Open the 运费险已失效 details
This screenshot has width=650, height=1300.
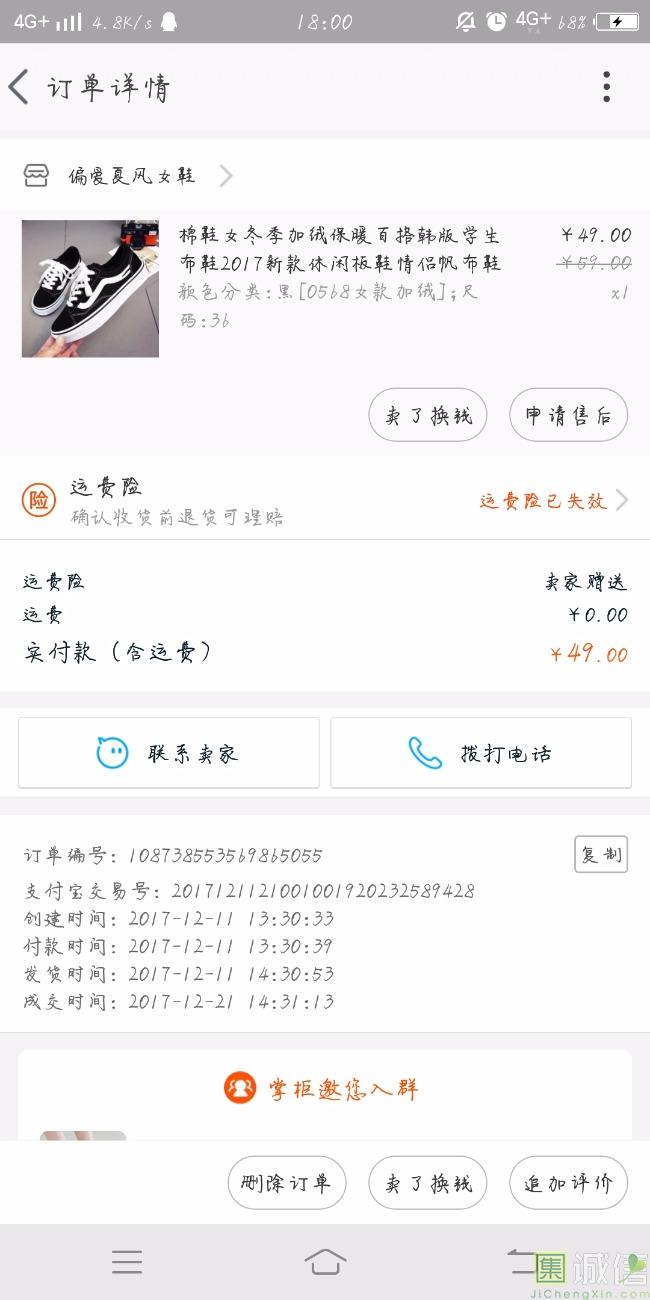pos(552,501)
